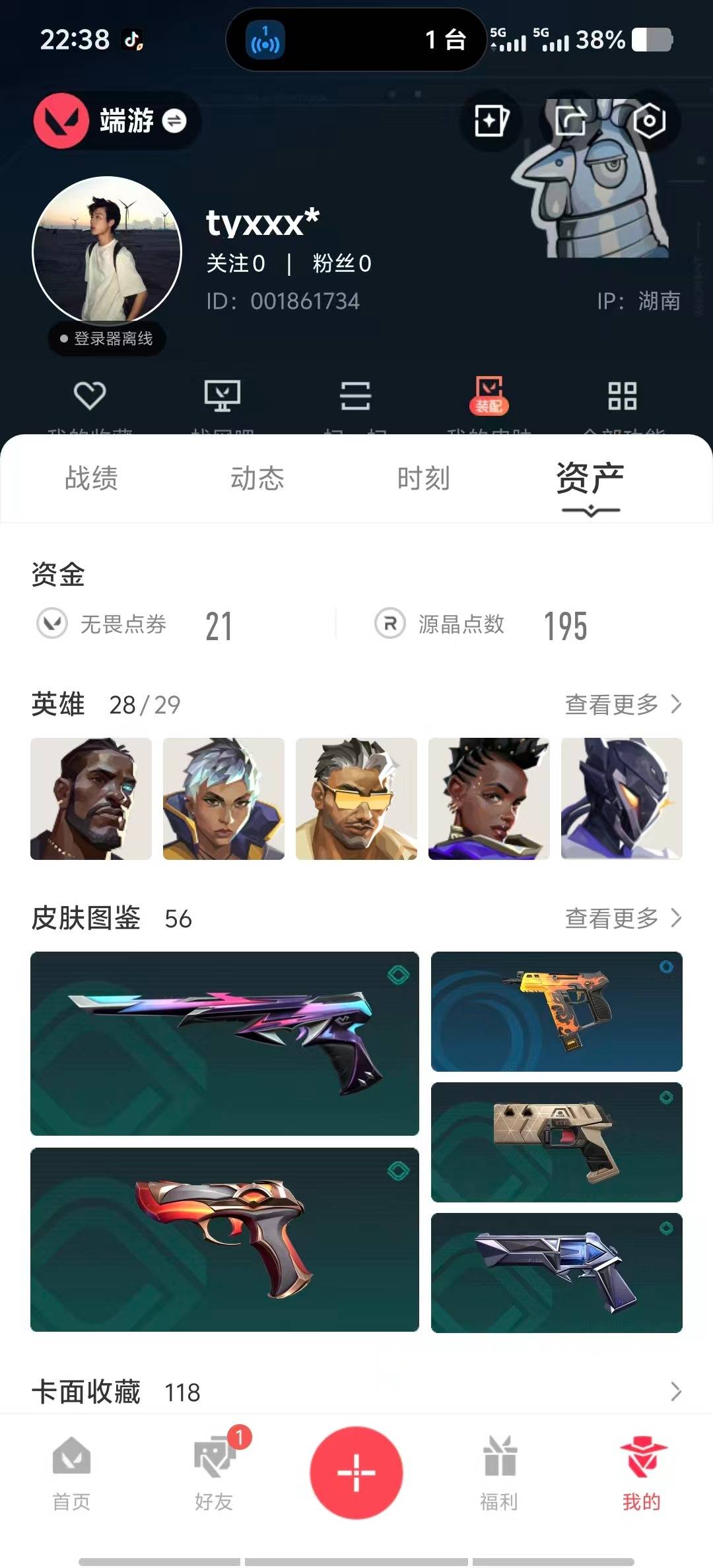View more skins in 皮肤图鉴 查看更多
Screen dimensions: 713x1568
[623, 918]
